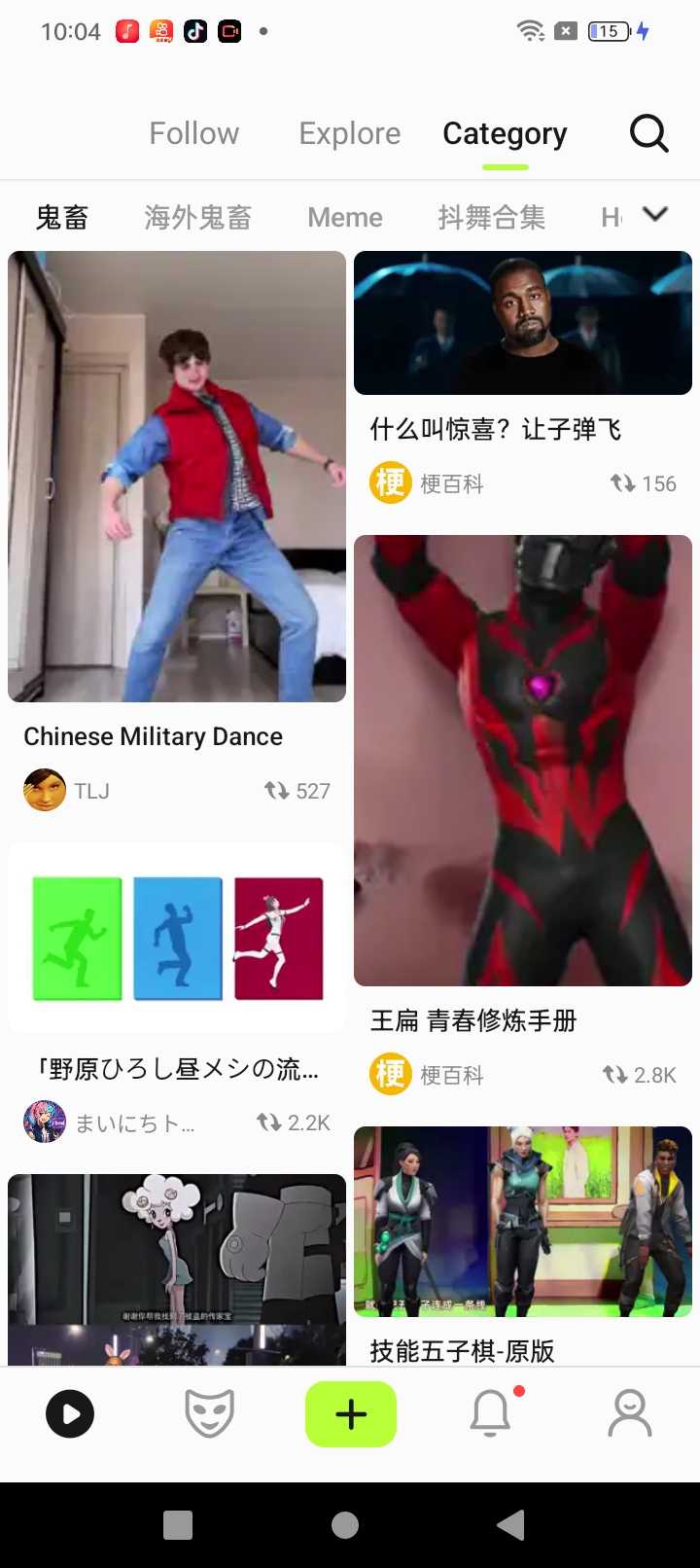
Task: Switch to the Explore tab
Action: [x=350, y=133]
